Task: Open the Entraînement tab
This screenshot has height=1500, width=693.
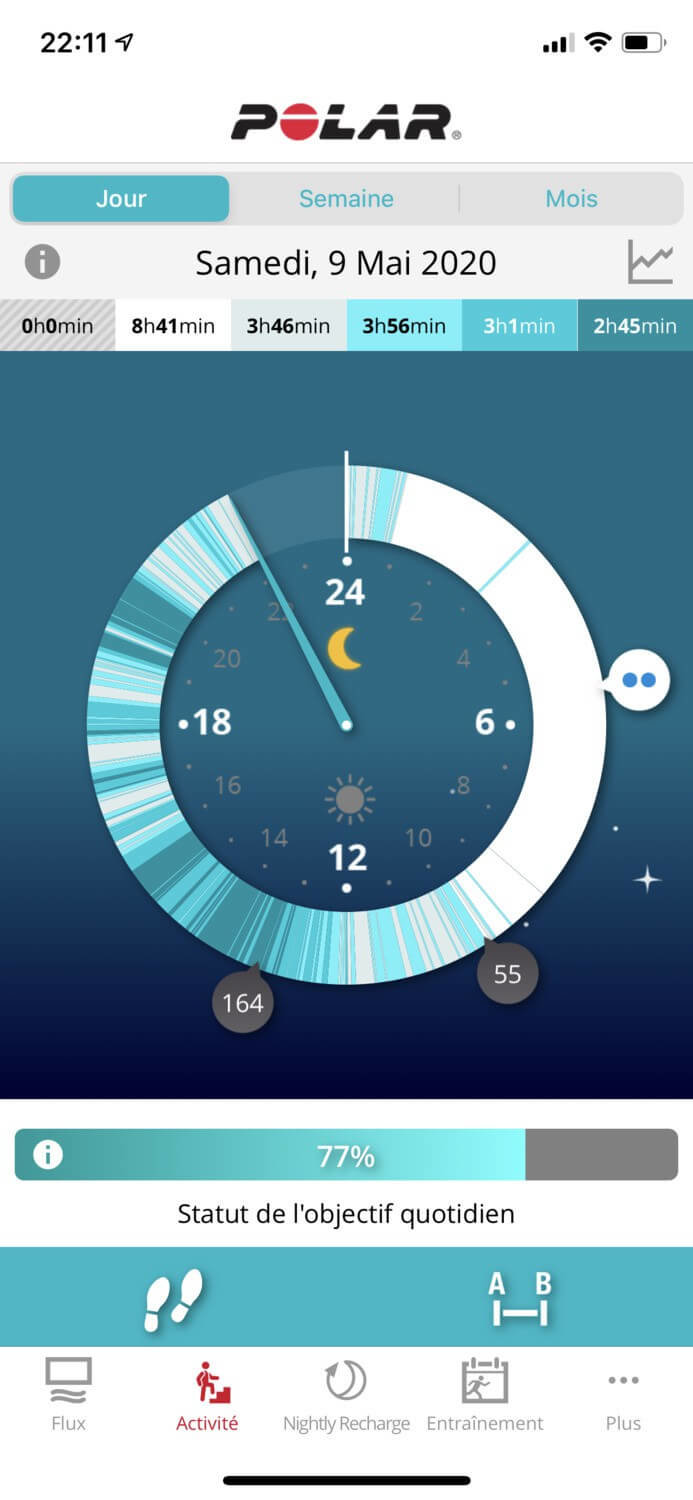Action: [485, 1395]
